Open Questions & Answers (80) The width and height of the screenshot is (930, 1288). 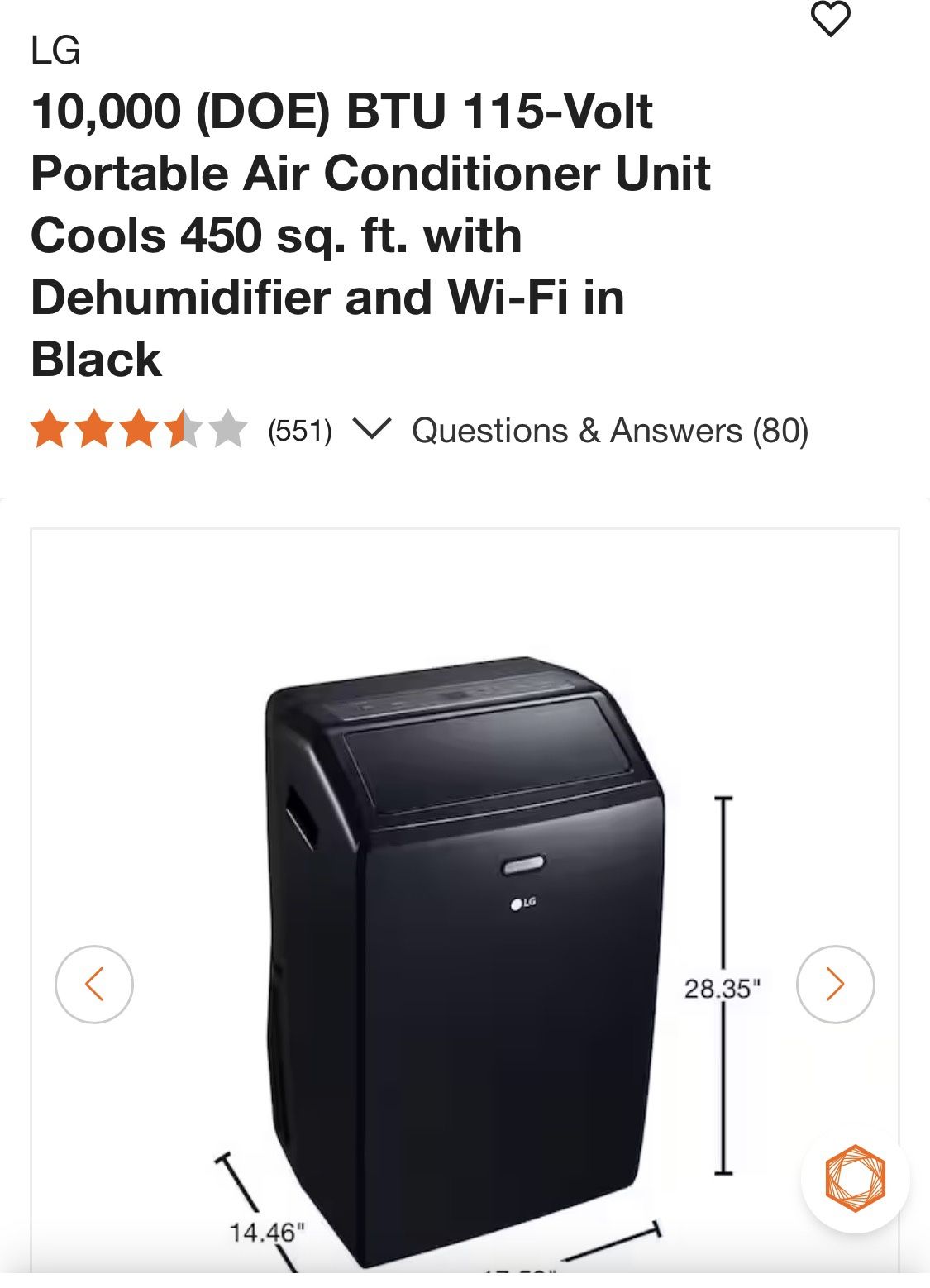pos(610,431)
